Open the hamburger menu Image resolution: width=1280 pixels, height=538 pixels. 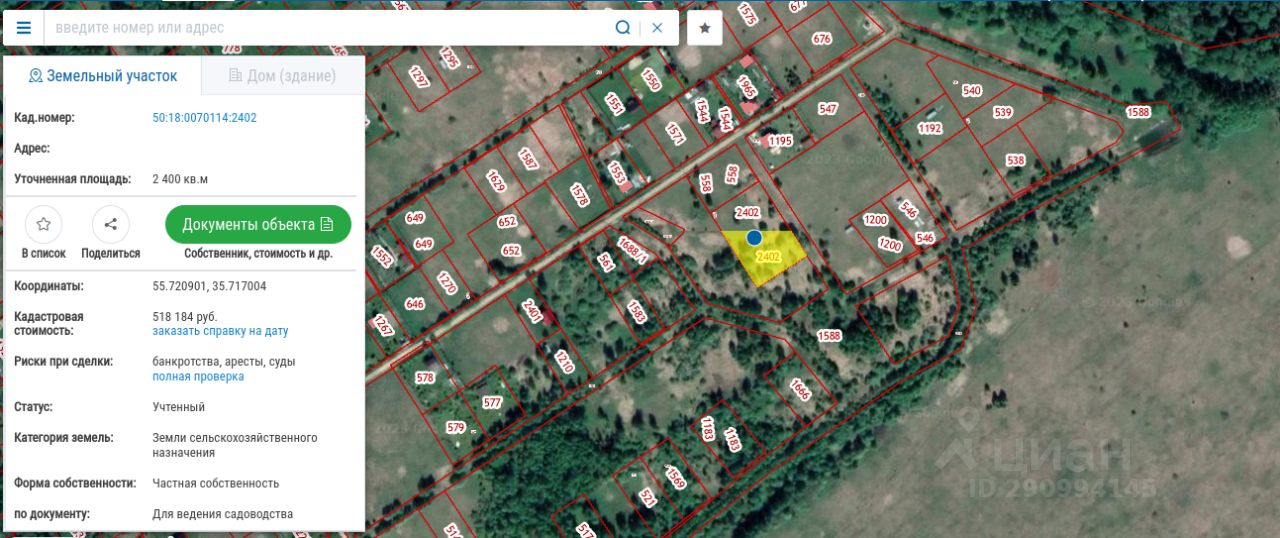pyautogui.click(x=23, y=28)
